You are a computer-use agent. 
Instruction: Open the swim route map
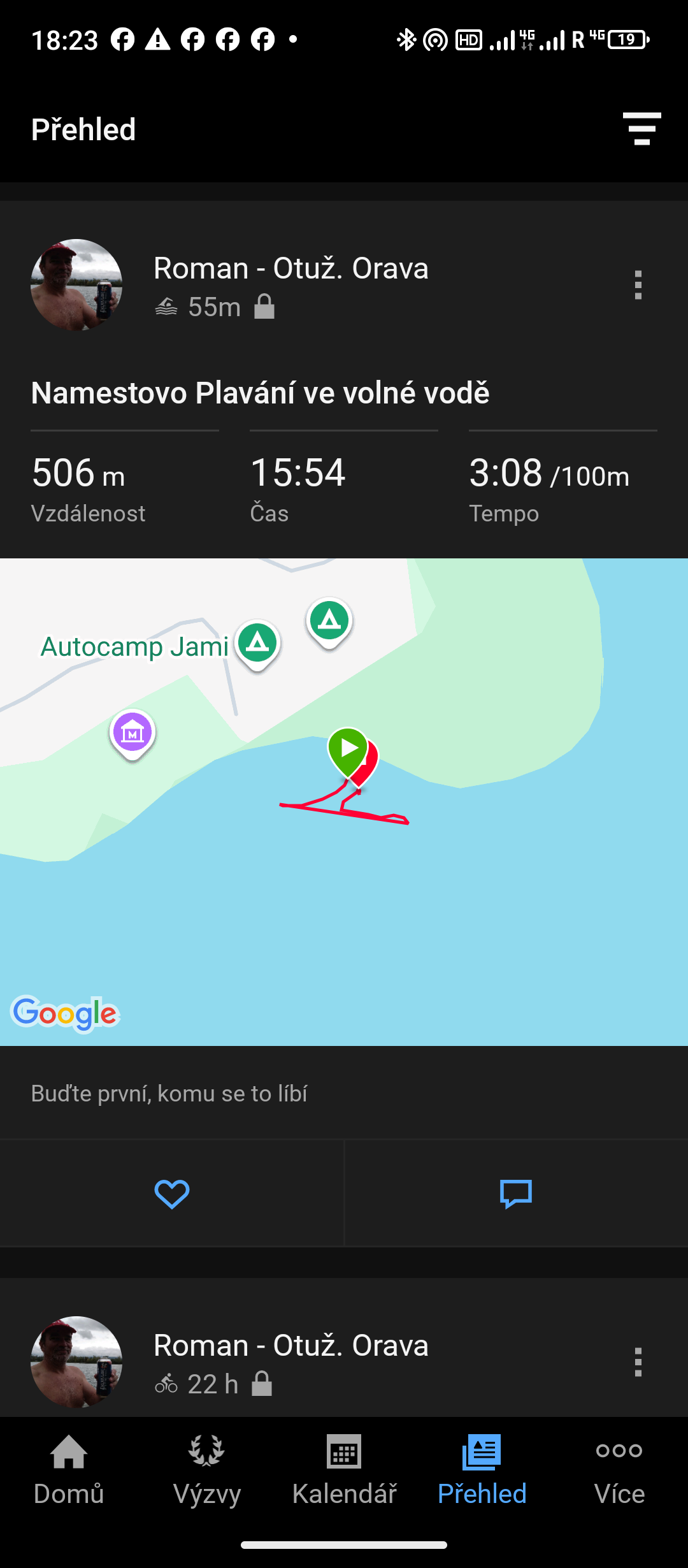tap(344, 892)
